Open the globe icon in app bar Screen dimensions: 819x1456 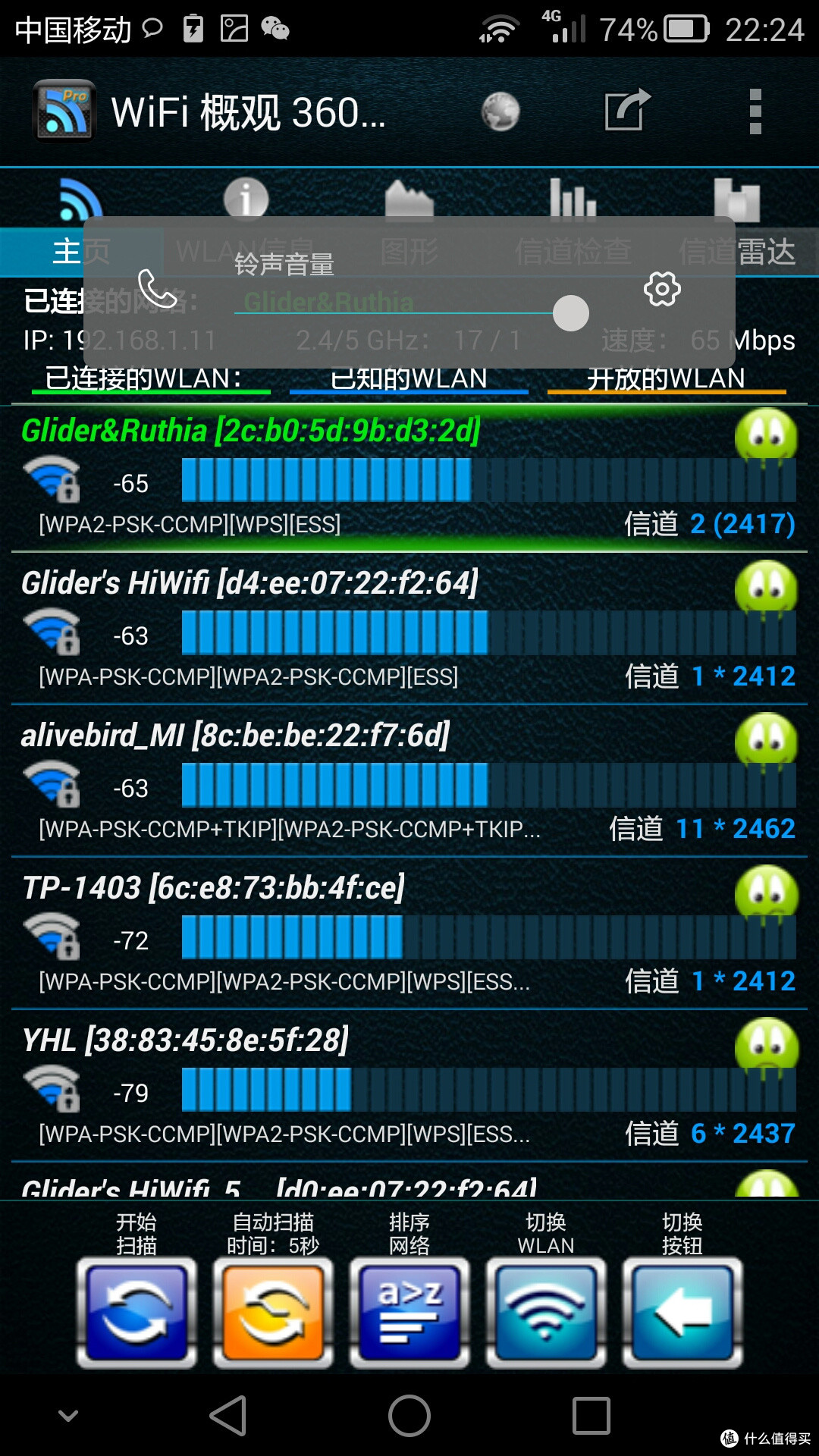(x=500, y=112)
